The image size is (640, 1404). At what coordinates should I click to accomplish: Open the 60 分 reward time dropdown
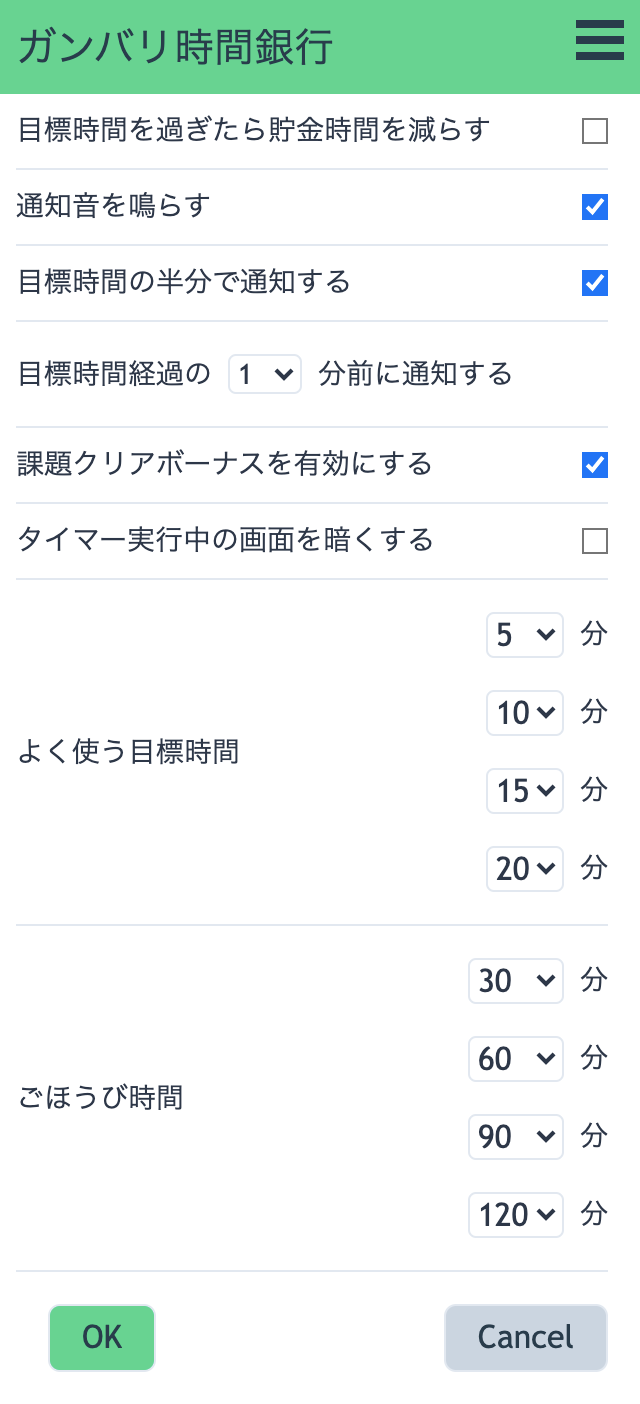(516, 1059)
